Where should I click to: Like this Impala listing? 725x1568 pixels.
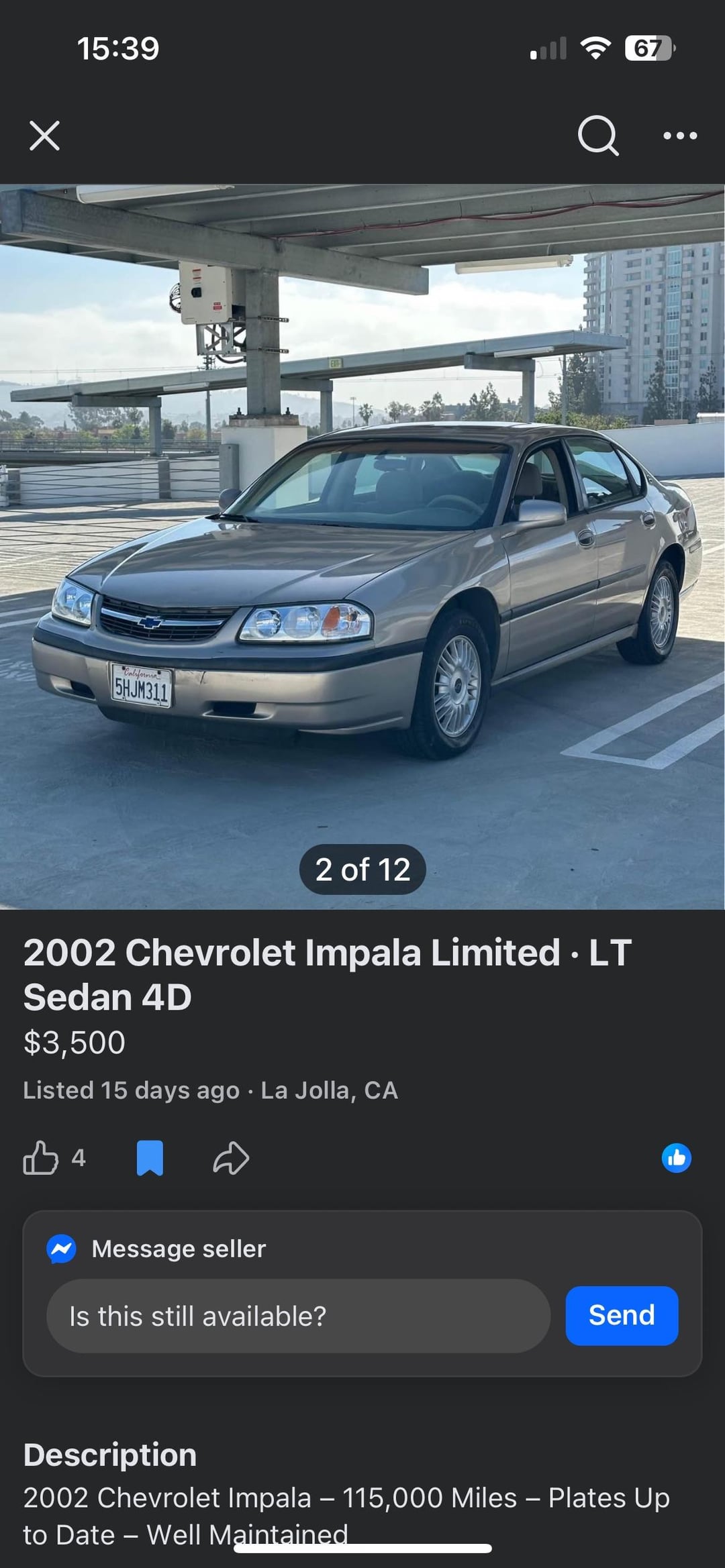click(x=41, y=1158)
